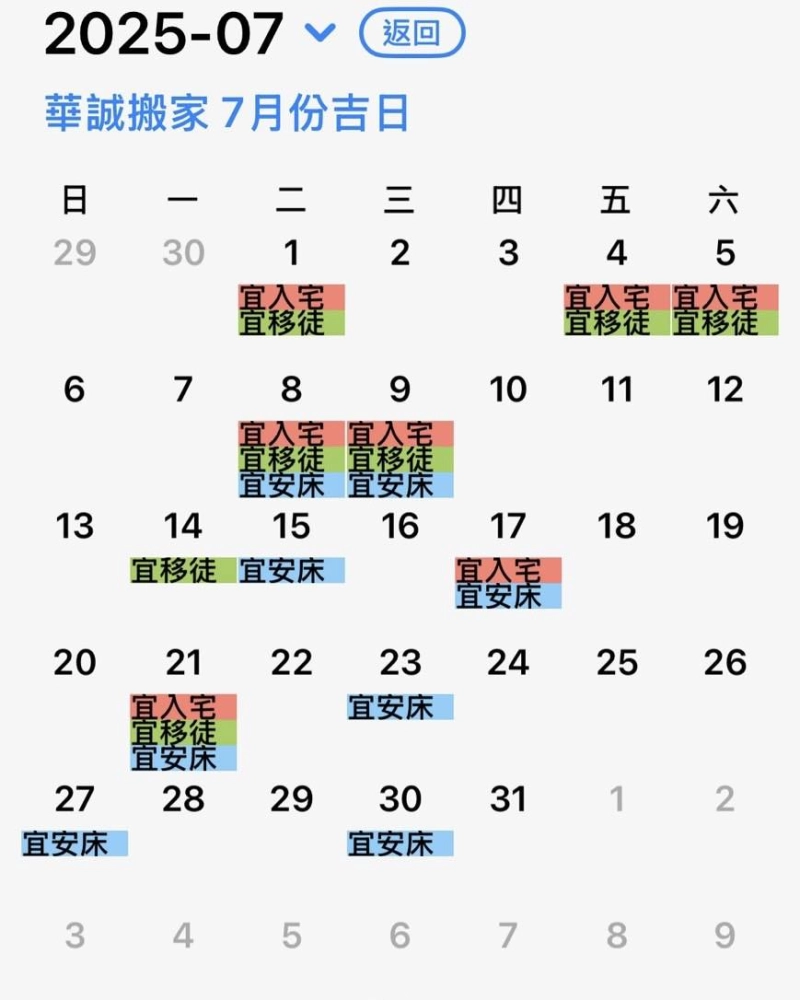800x1000 pixels.
Task: Open Thursday July 17
Action: [x=508, y=526]
